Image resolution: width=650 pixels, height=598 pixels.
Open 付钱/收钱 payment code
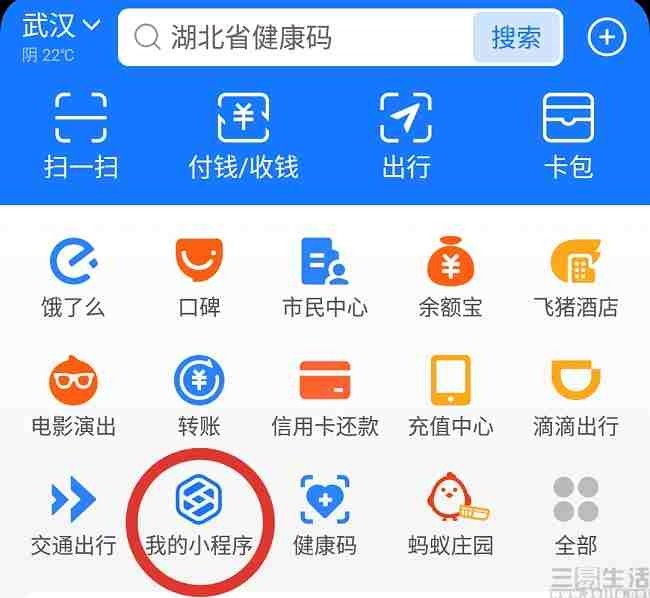coord(243,136)
